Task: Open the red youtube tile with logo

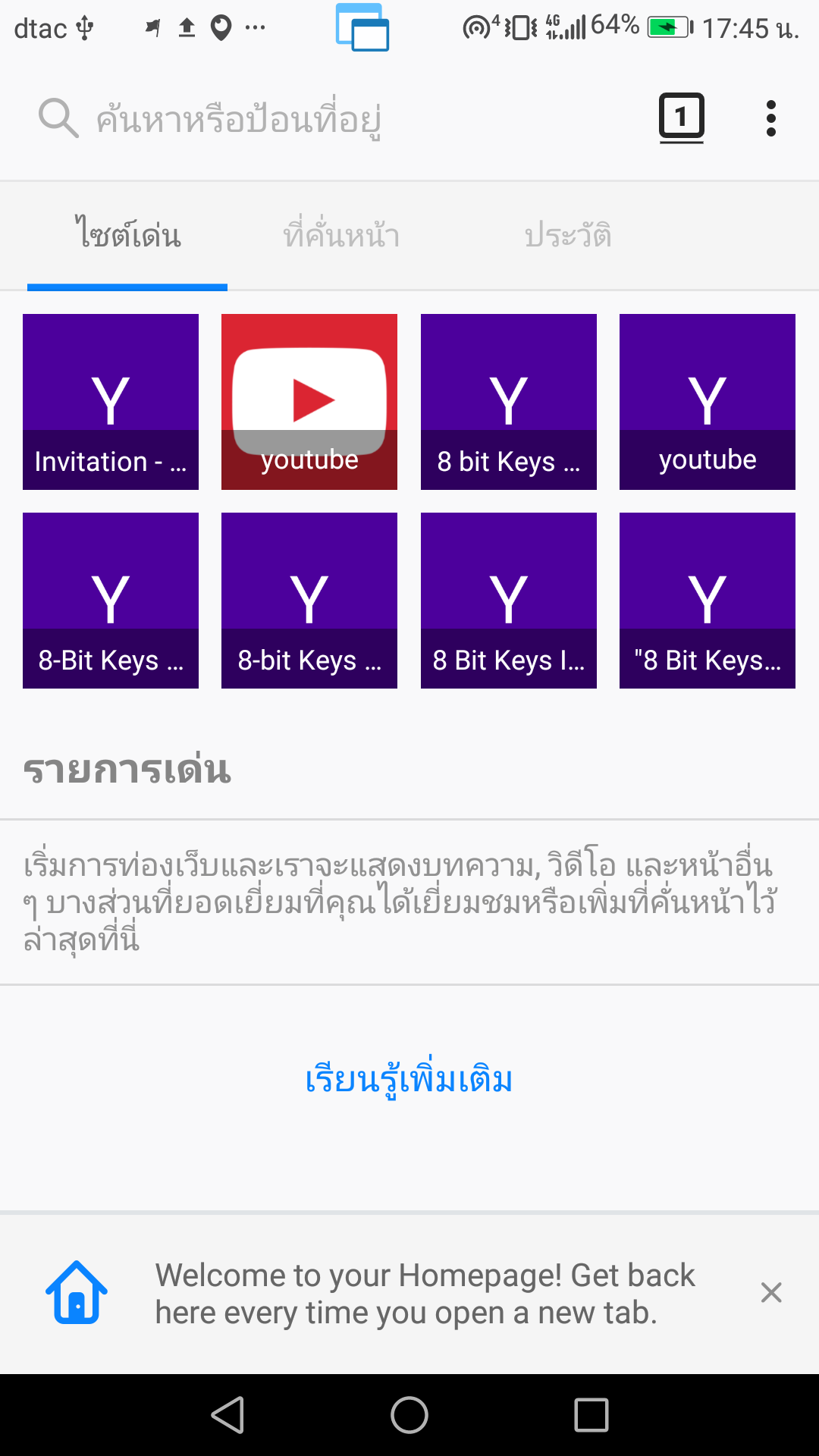Action: point(309,402)
